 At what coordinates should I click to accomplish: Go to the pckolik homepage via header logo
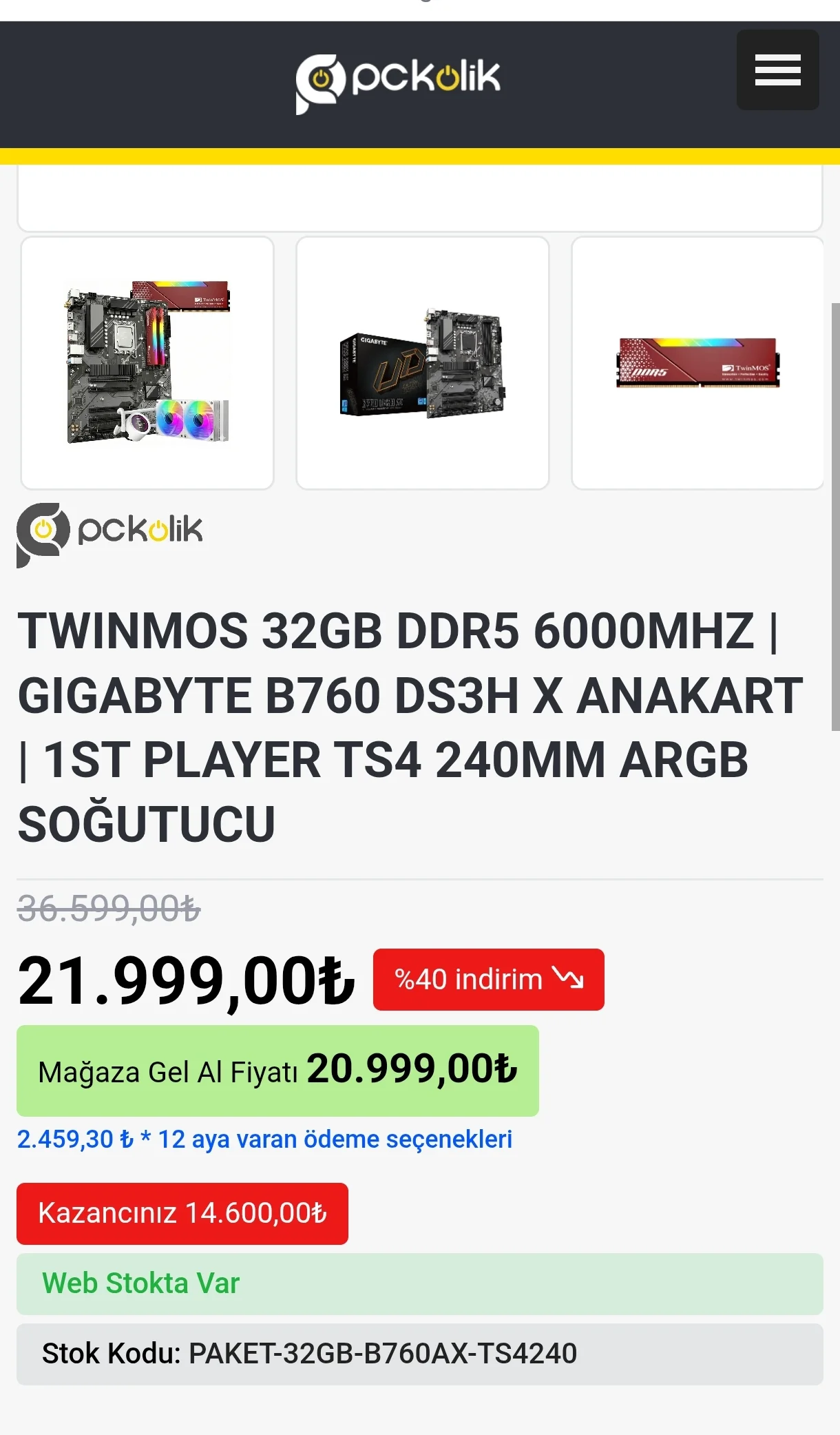tap(398, 83)
